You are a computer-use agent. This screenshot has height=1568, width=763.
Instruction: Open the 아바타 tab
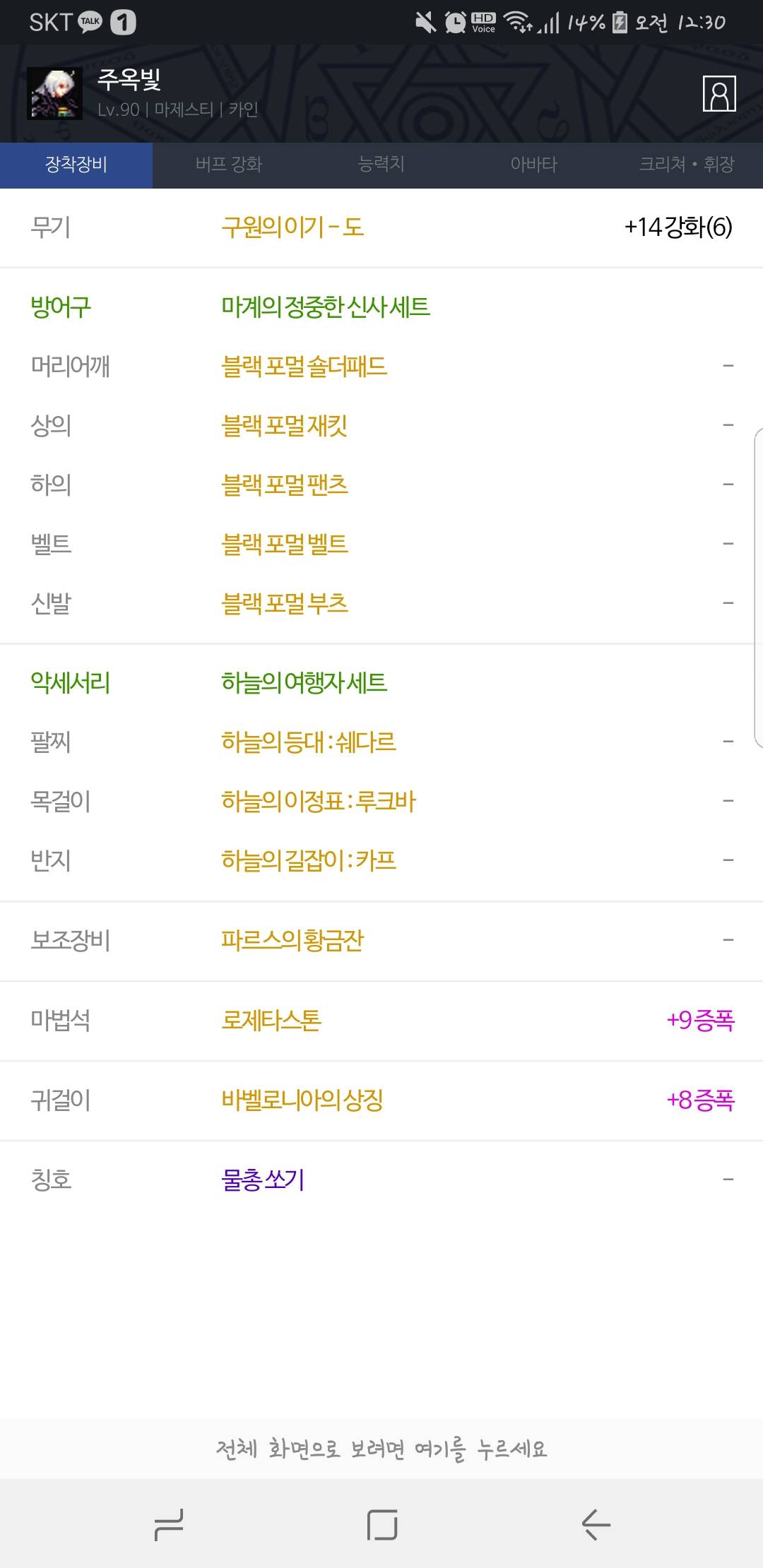pyautogui.click(x=534, y=165)
